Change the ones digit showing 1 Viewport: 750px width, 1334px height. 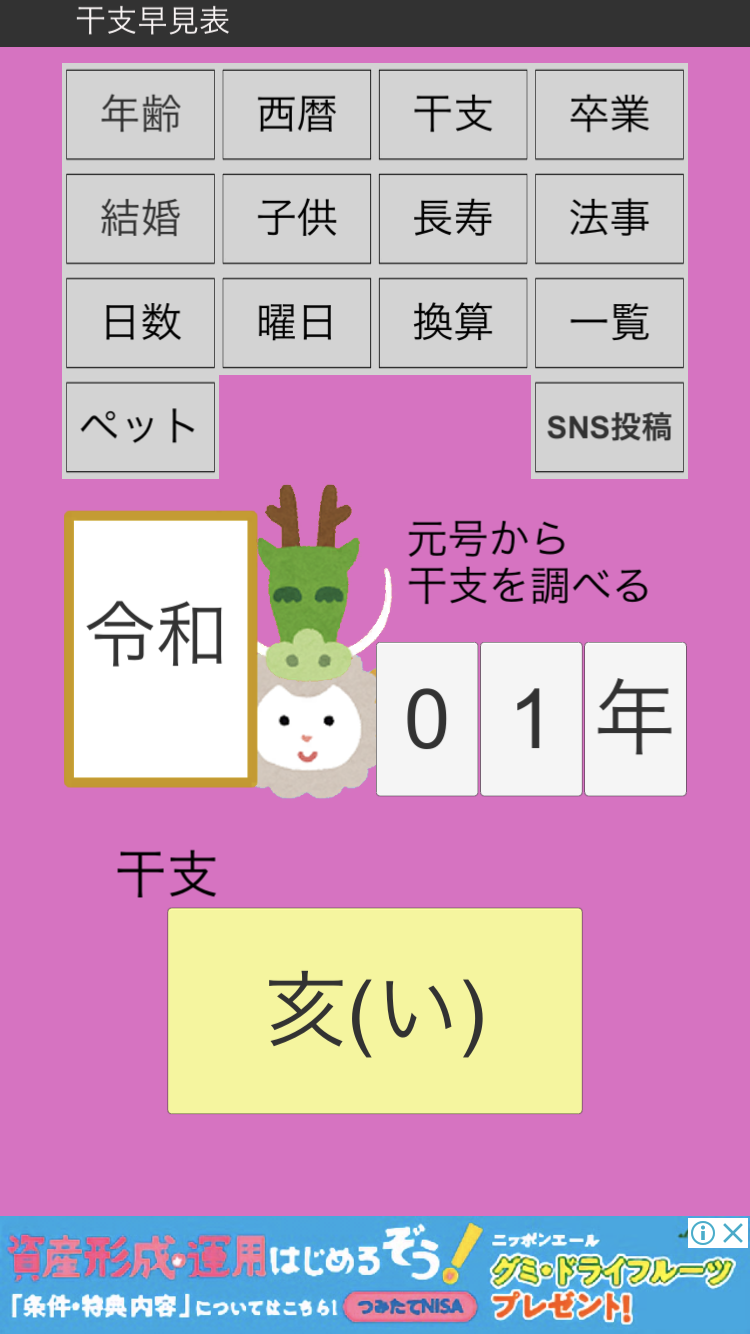pyautogui.click(x=531, y=719)
